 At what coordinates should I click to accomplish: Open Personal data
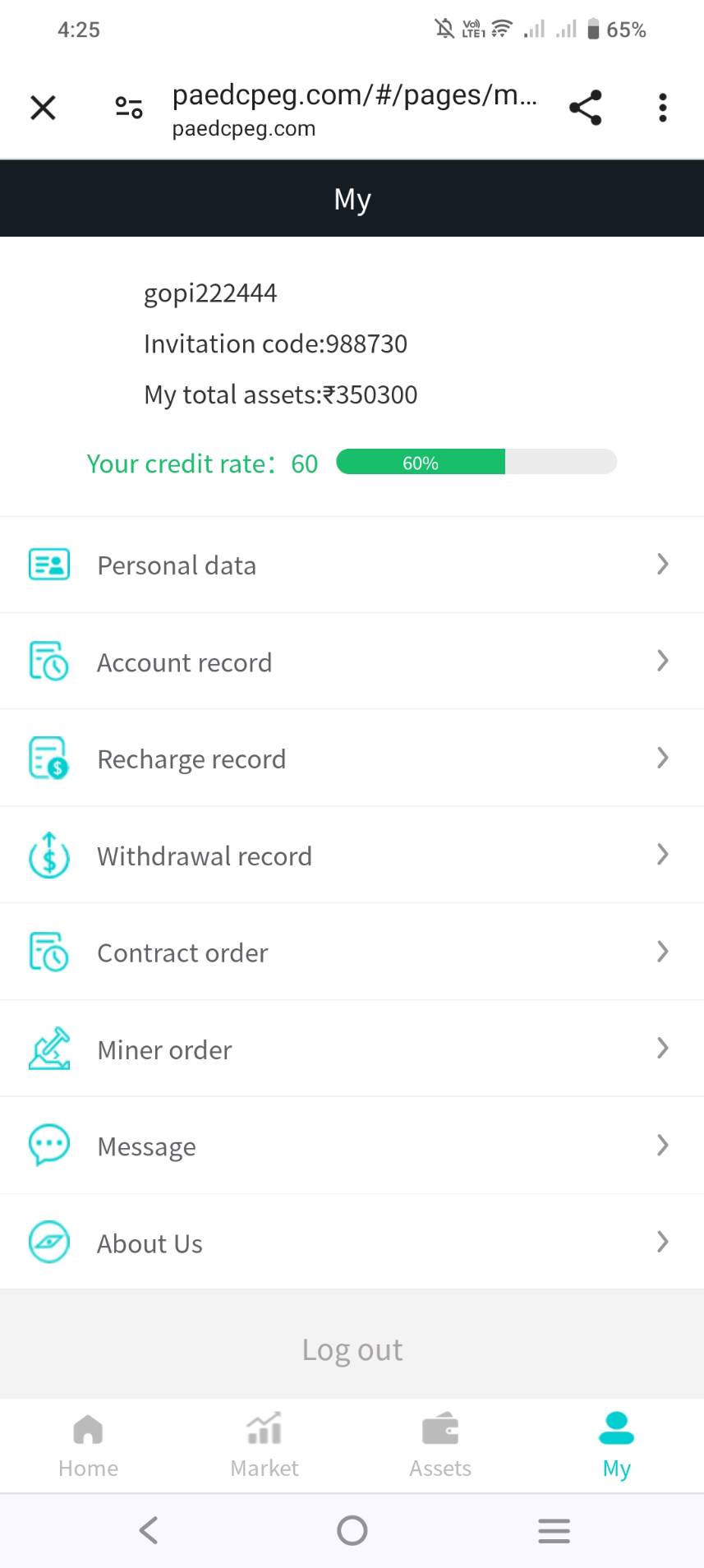(352, 565)
